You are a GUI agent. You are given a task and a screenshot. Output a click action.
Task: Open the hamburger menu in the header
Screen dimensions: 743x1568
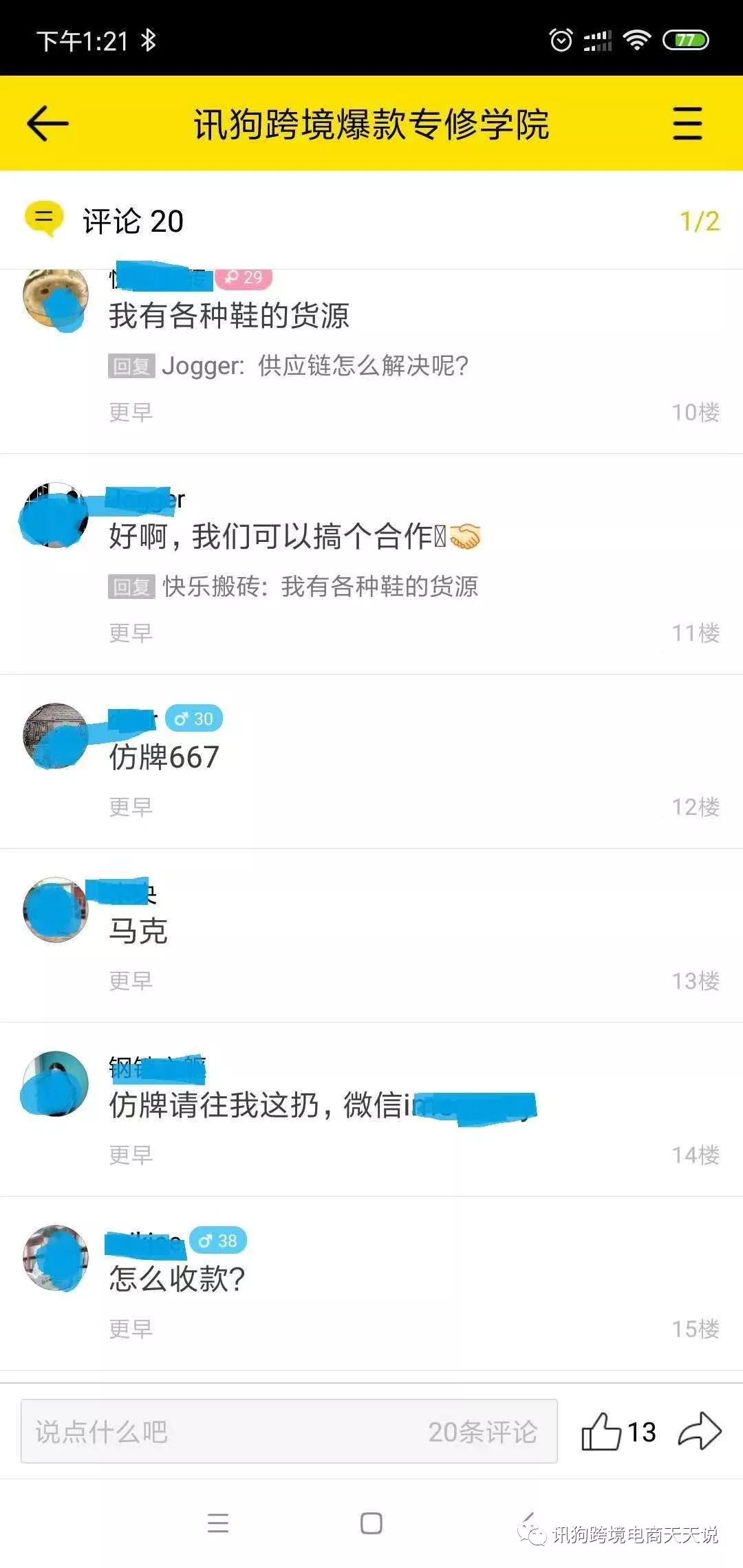(x=687, y=124)
